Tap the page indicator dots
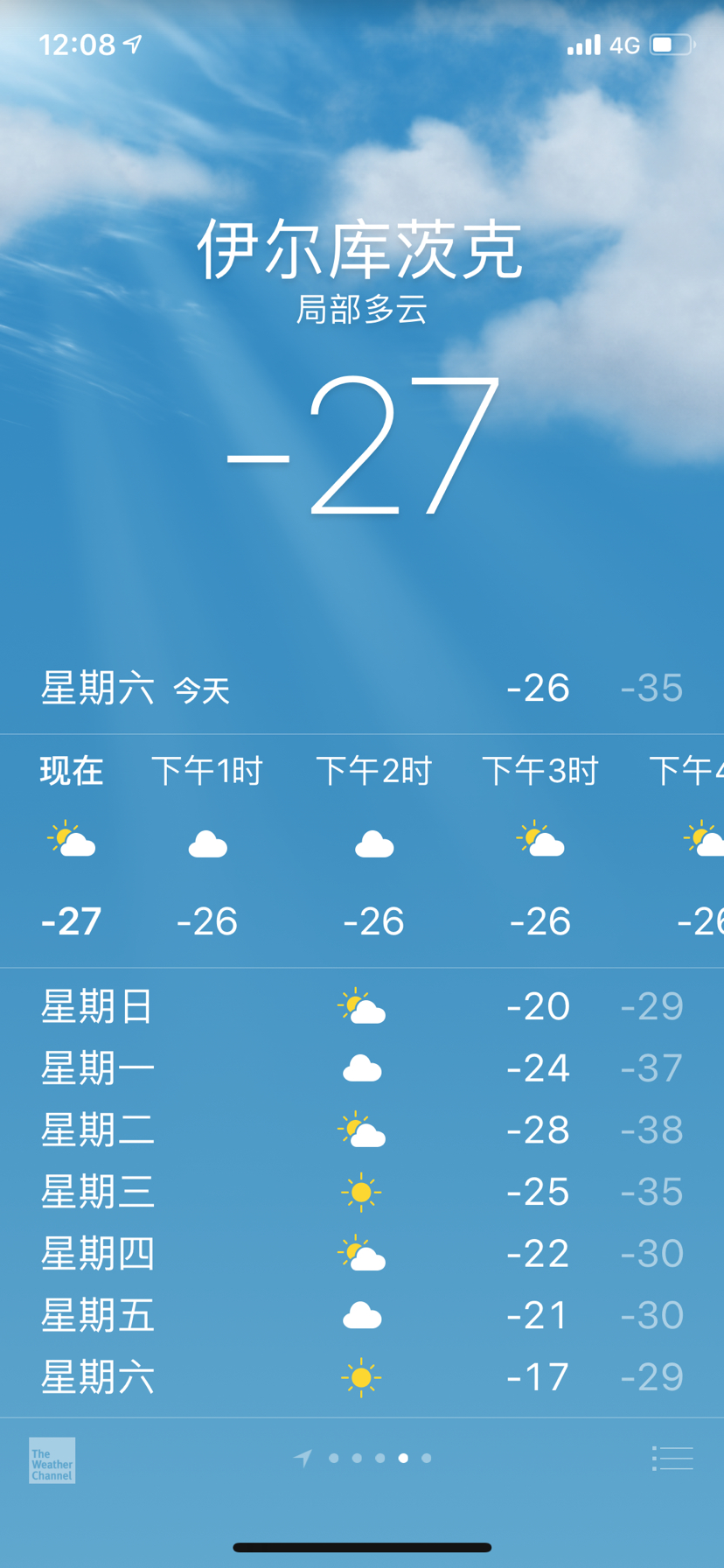Image resolution: width=724 pixels, height=1568 pixels. 379,1458
